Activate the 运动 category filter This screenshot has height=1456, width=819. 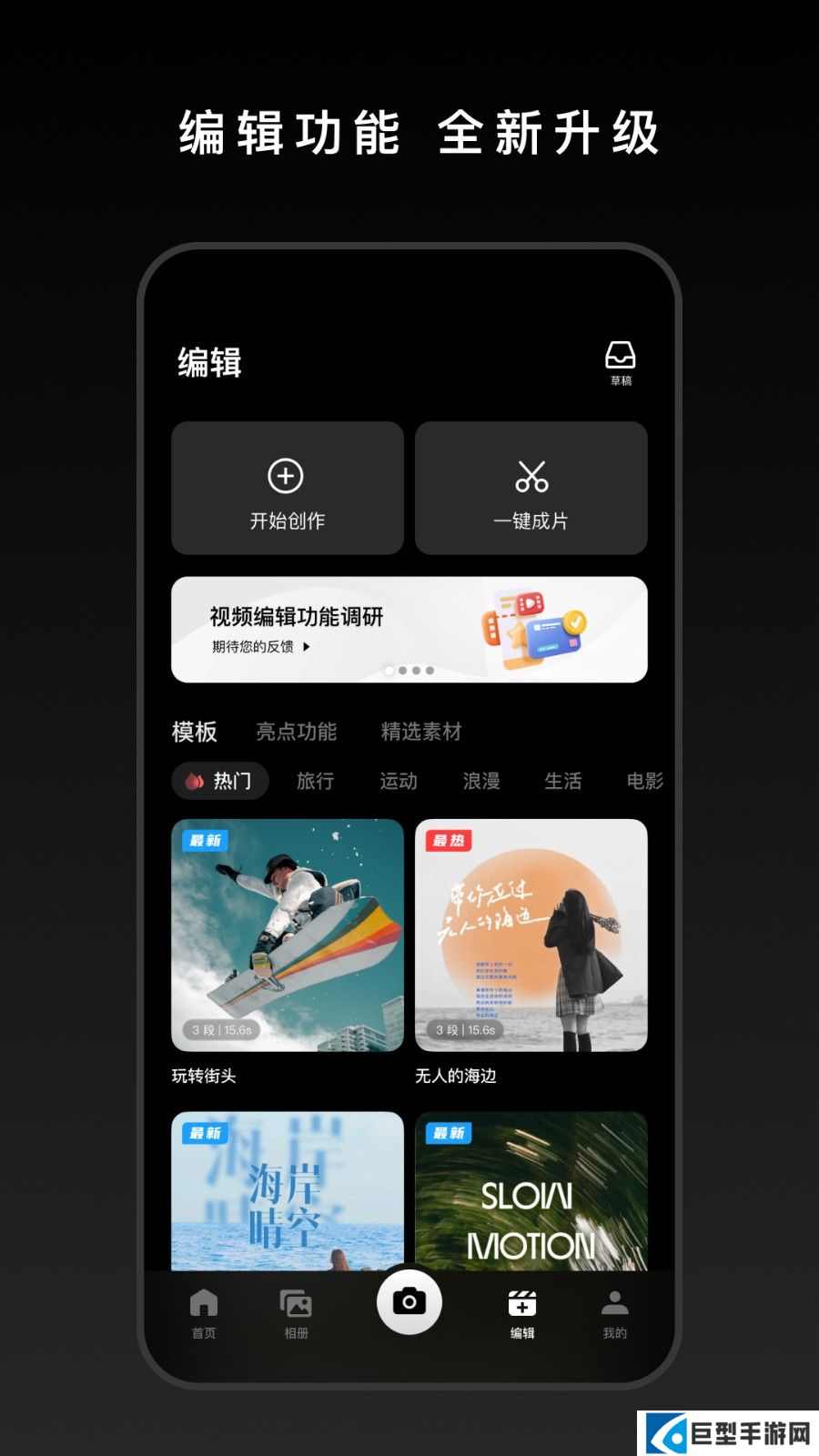(400, 781)
